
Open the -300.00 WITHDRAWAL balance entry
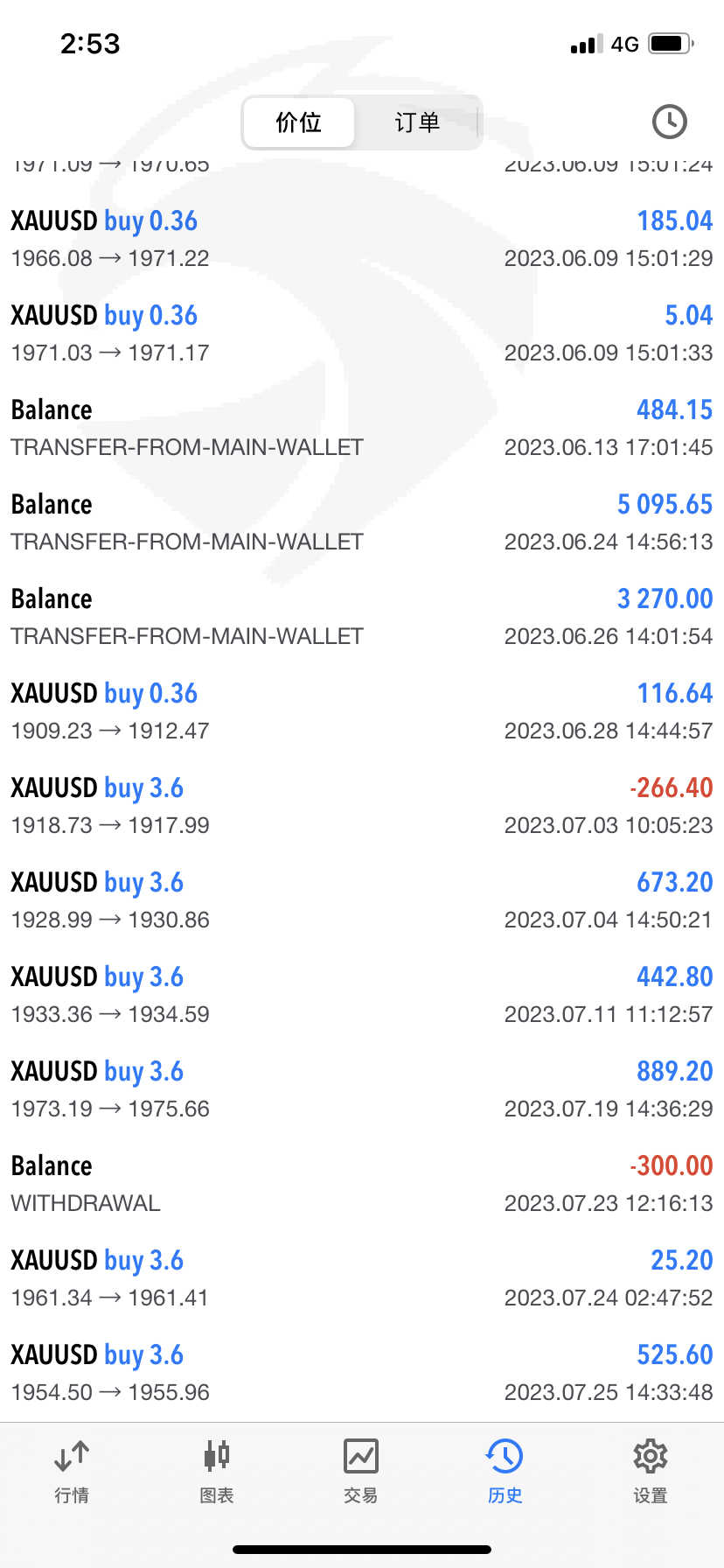tap(362, 1184)
